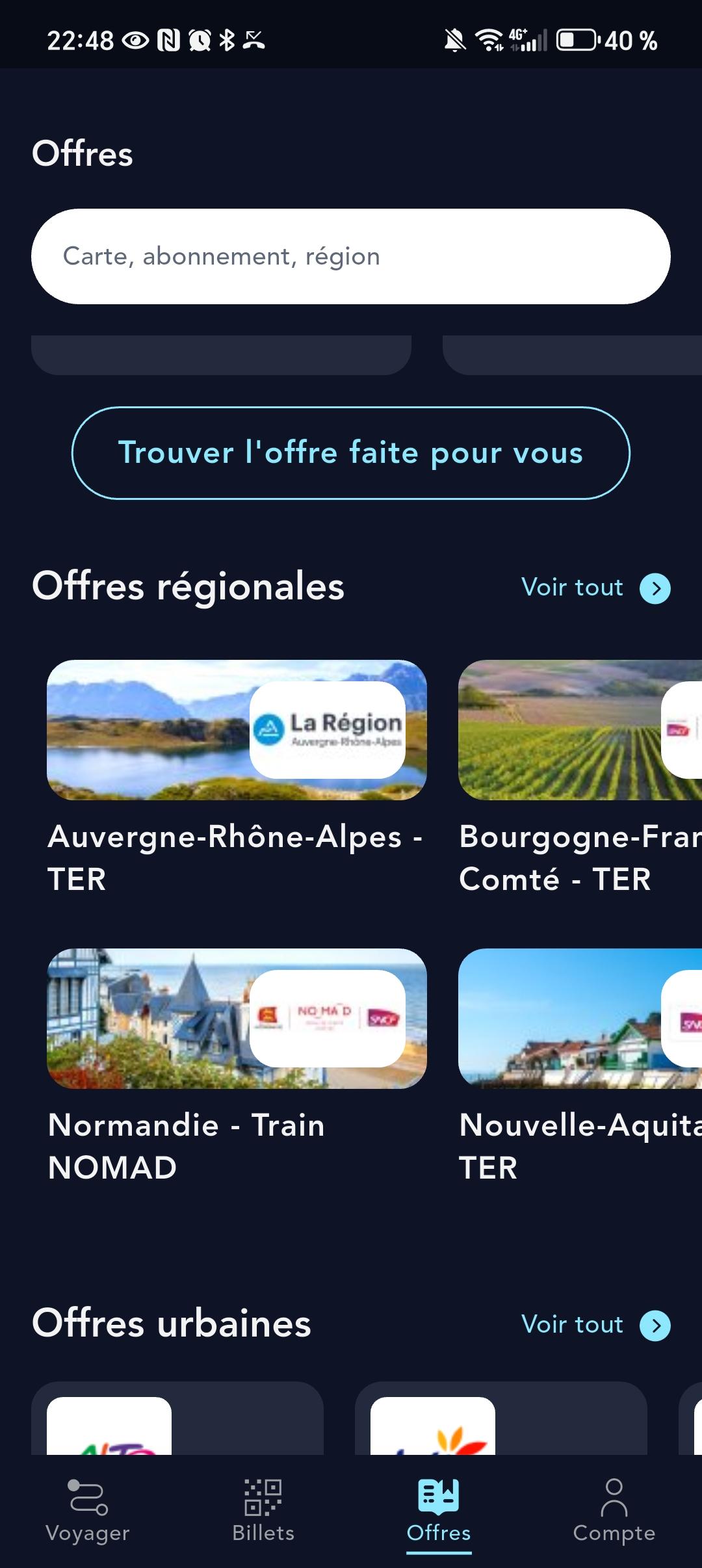Tap the Voir tout arrow beside Offres régionales
702x1568 pixels.
tap(656, 588)
